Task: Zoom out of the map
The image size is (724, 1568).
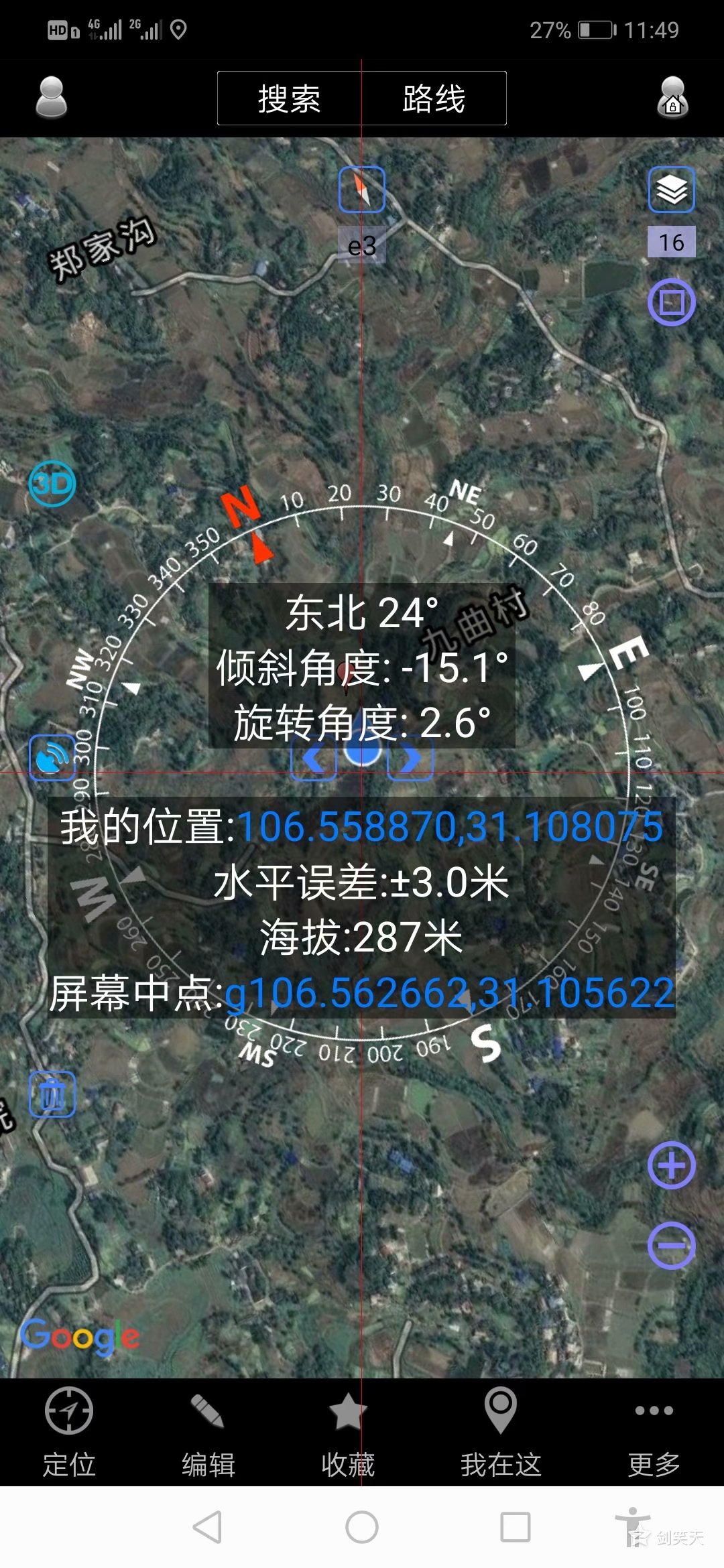Action: [671, 1245]
